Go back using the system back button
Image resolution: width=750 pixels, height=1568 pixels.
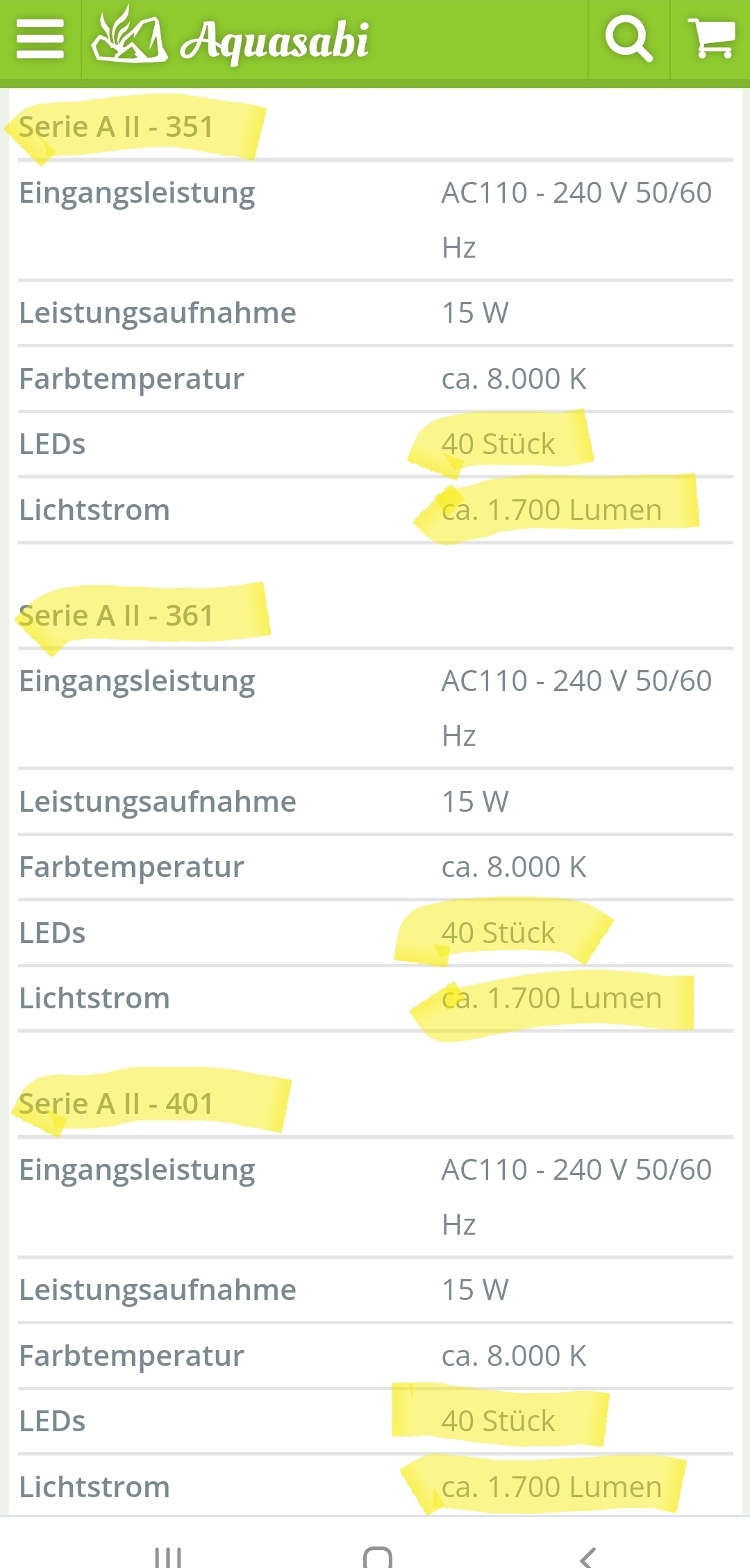point(587,1556)
